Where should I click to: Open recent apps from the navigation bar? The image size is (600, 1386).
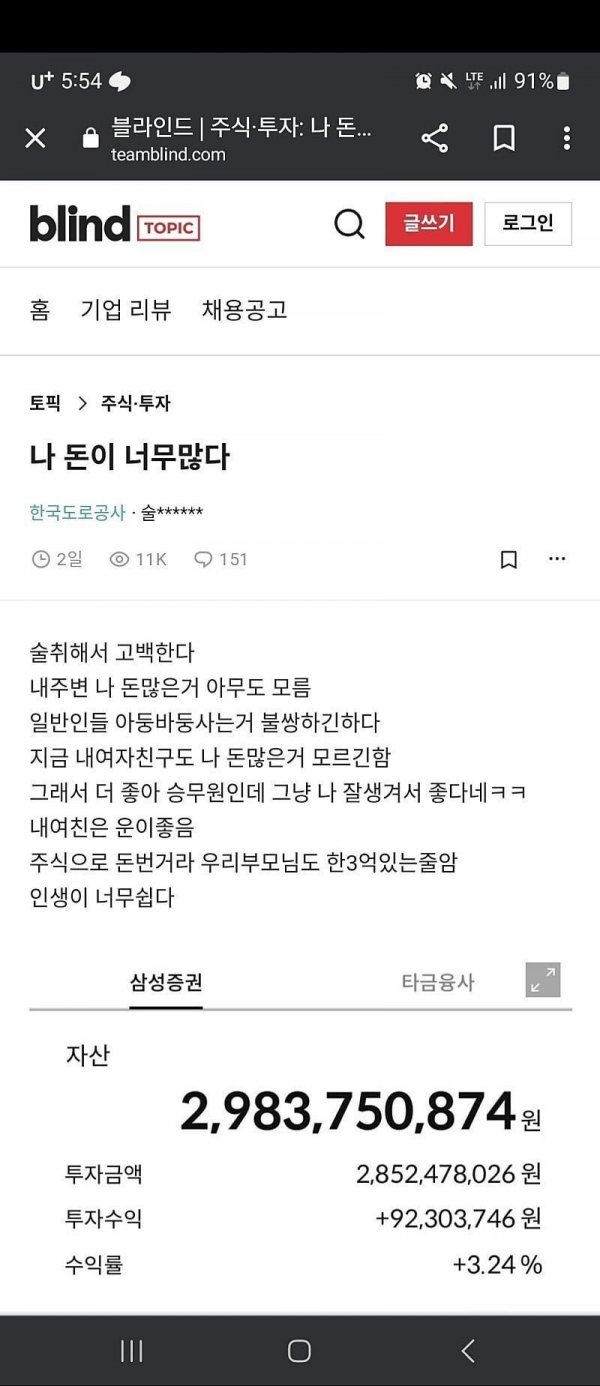(x=131, y=1351)
